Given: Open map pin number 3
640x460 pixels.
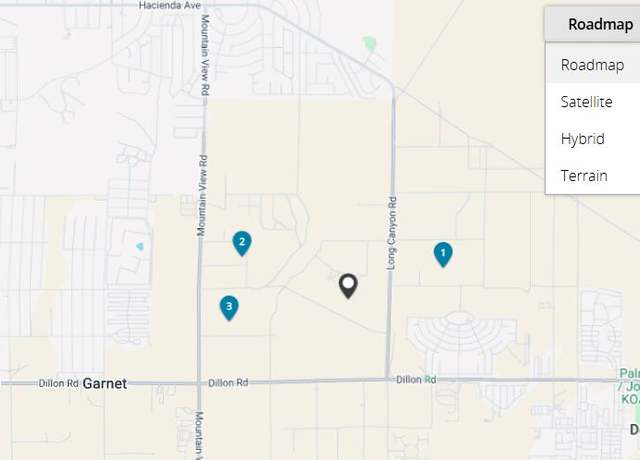Looking at the screenshot, I should 229,306.
